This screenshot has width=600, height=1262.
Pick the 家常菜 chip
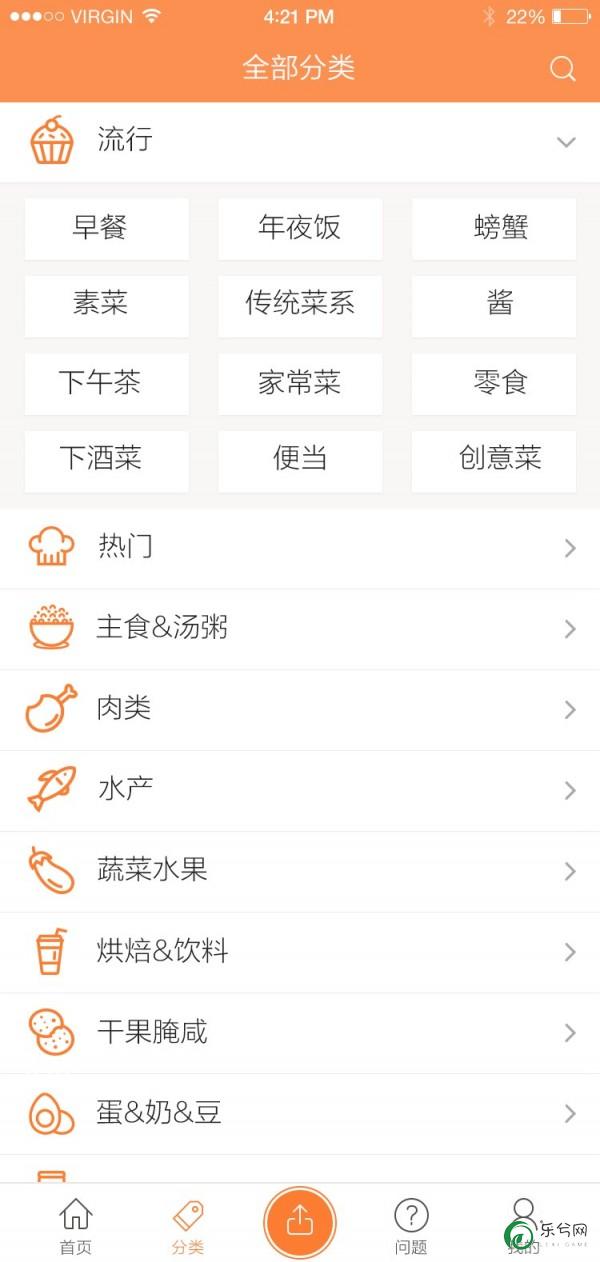coord(300,384)
